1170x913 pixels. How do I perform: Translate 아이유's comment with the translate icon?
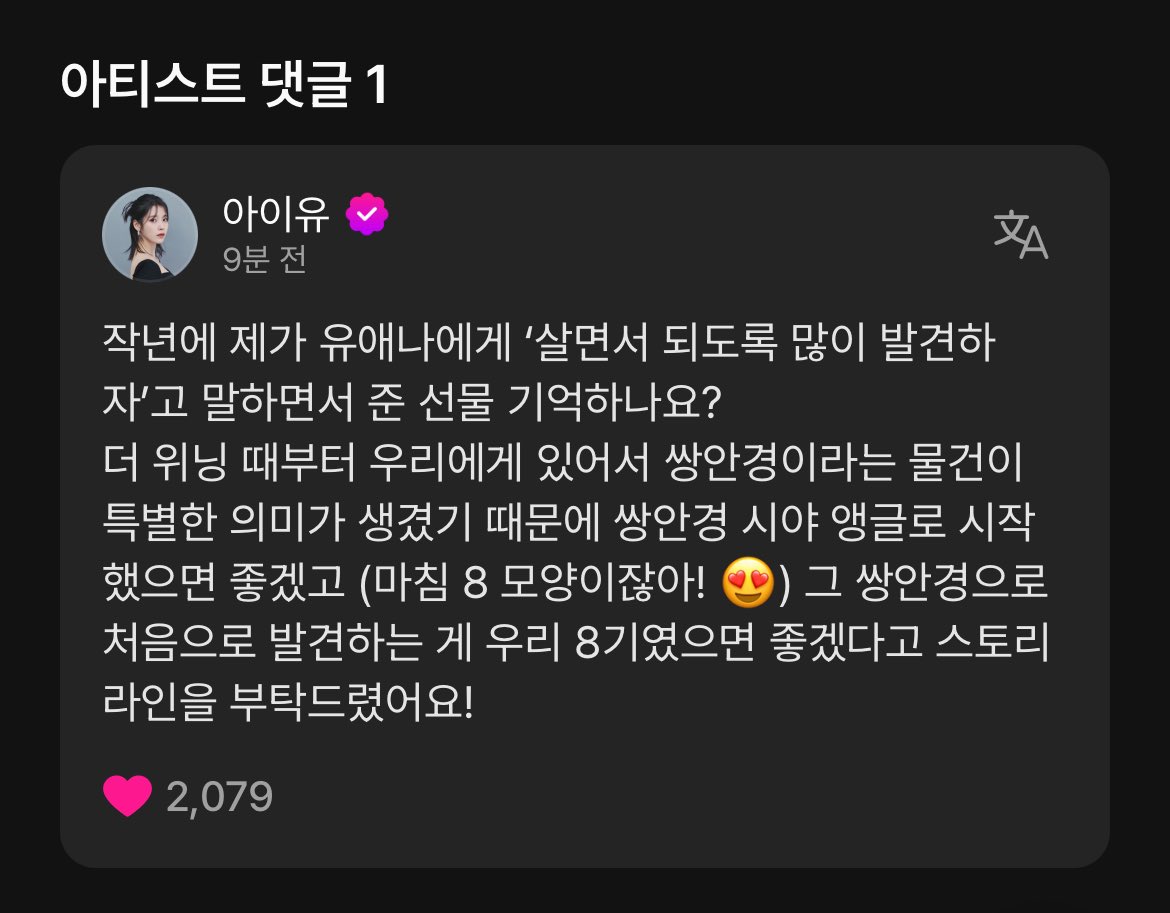click(x=1020, y=234)
